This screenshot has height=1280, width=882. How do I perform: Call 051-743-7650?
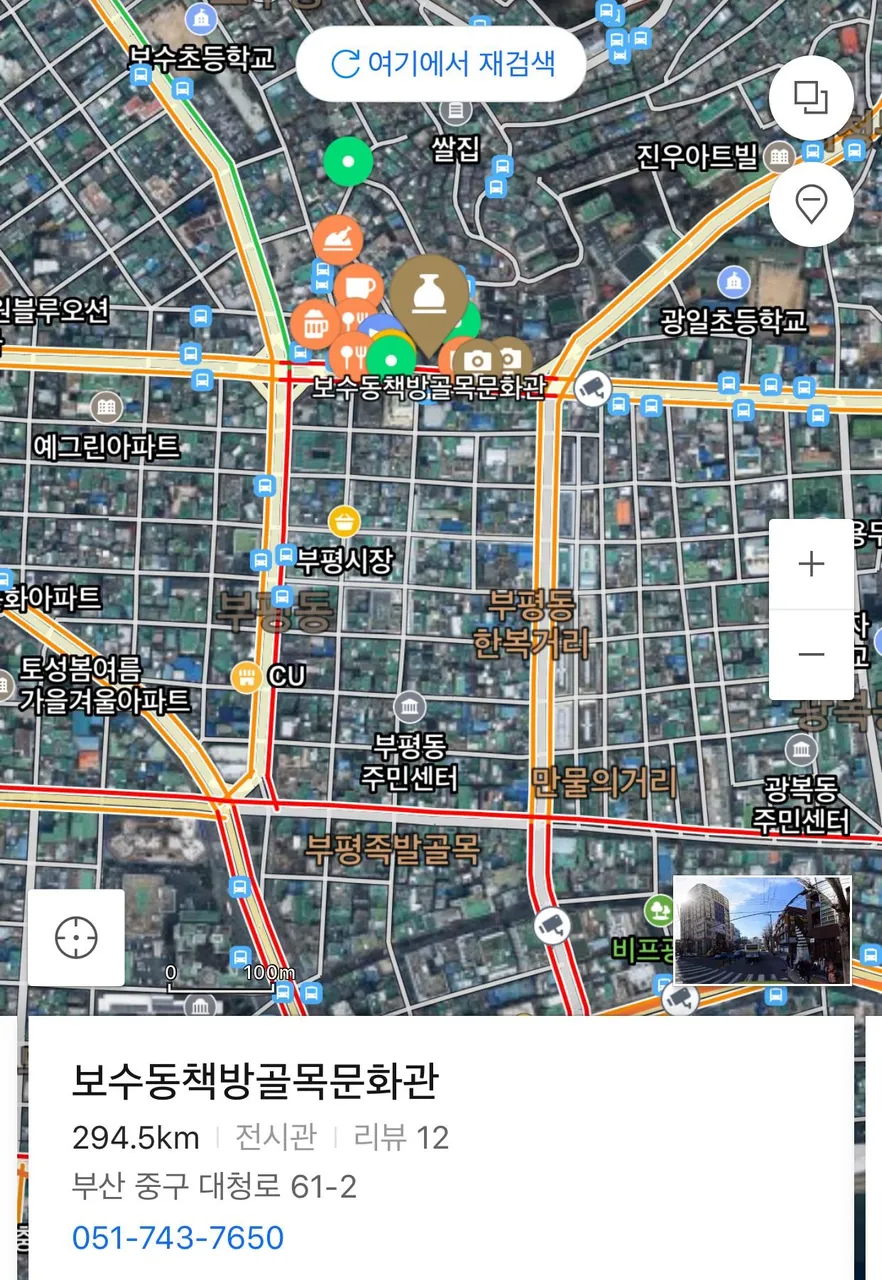click(x=178, y=1238)
